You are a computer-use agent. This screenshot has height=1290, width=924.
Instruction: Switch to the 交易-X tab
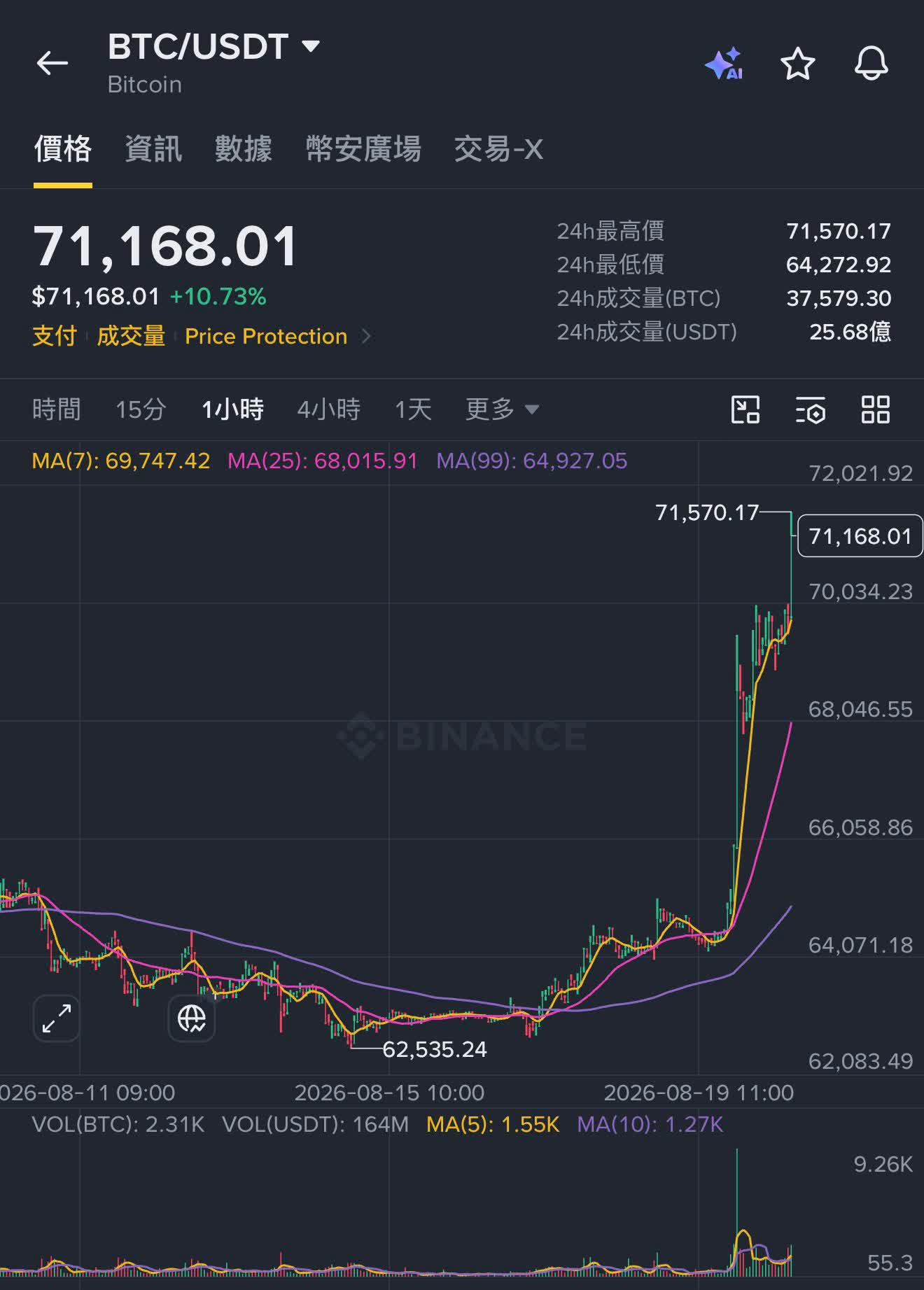click(498, 149)
